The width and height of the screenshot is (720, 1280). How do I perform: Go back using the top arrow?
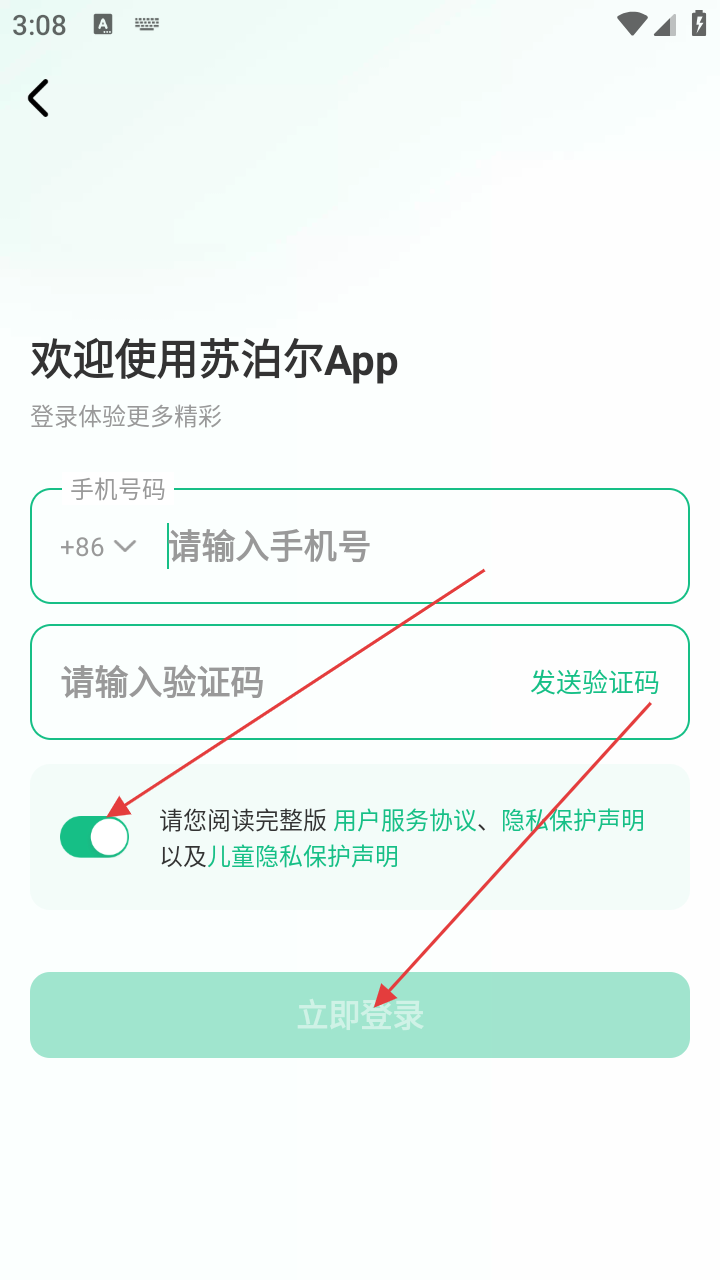tap(38, 98)
